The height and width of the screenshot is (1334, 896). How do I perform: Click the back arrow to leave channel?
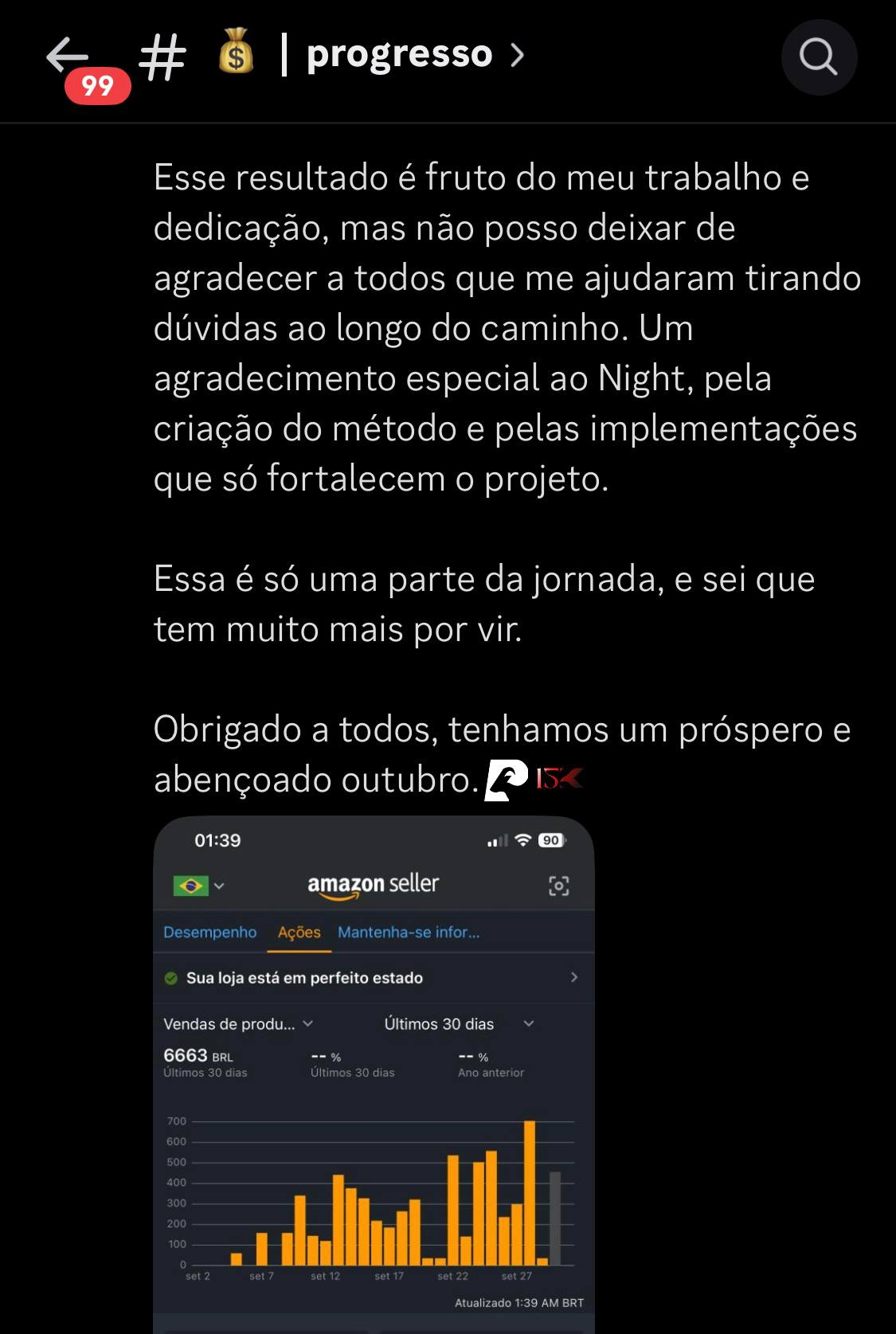pyautogui.click(x=68, y=56)
